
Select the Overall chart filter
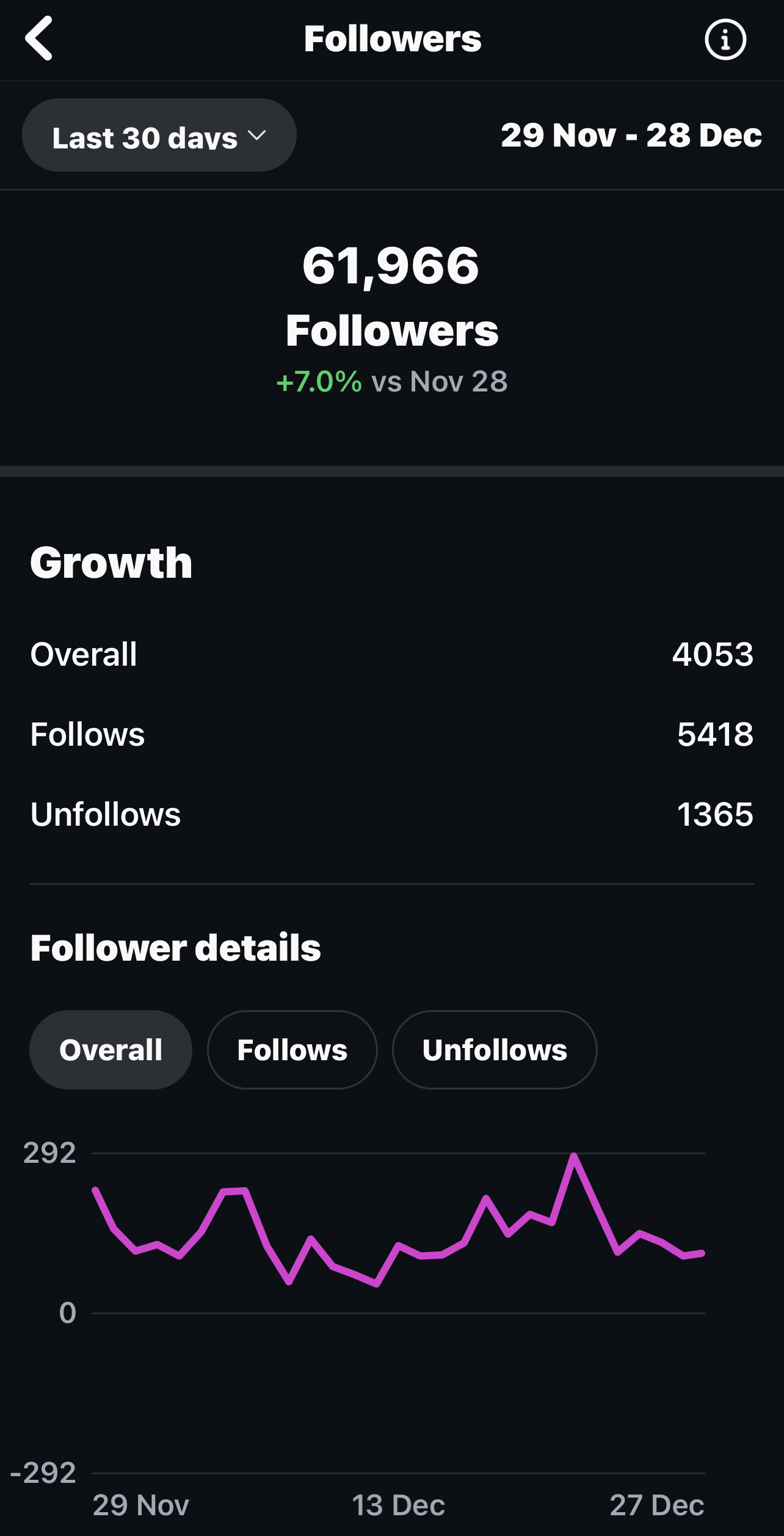coord(111,1050)
